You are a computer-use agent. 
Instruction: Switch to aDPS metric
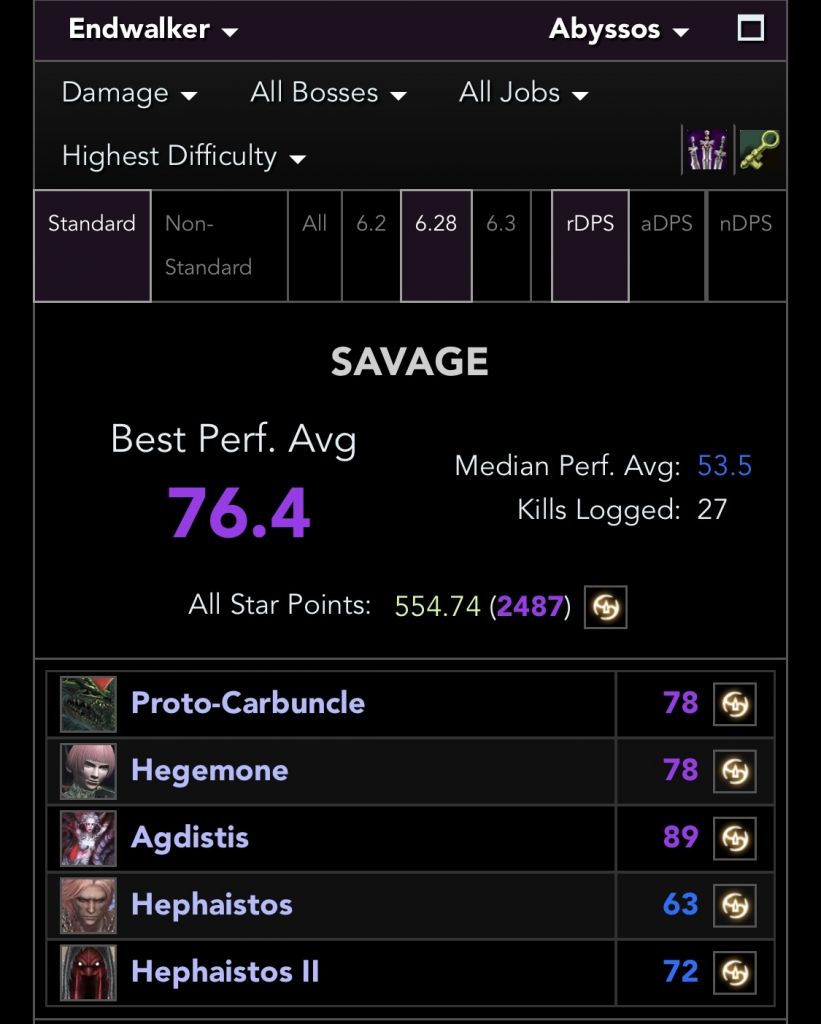tap(667, 223)
